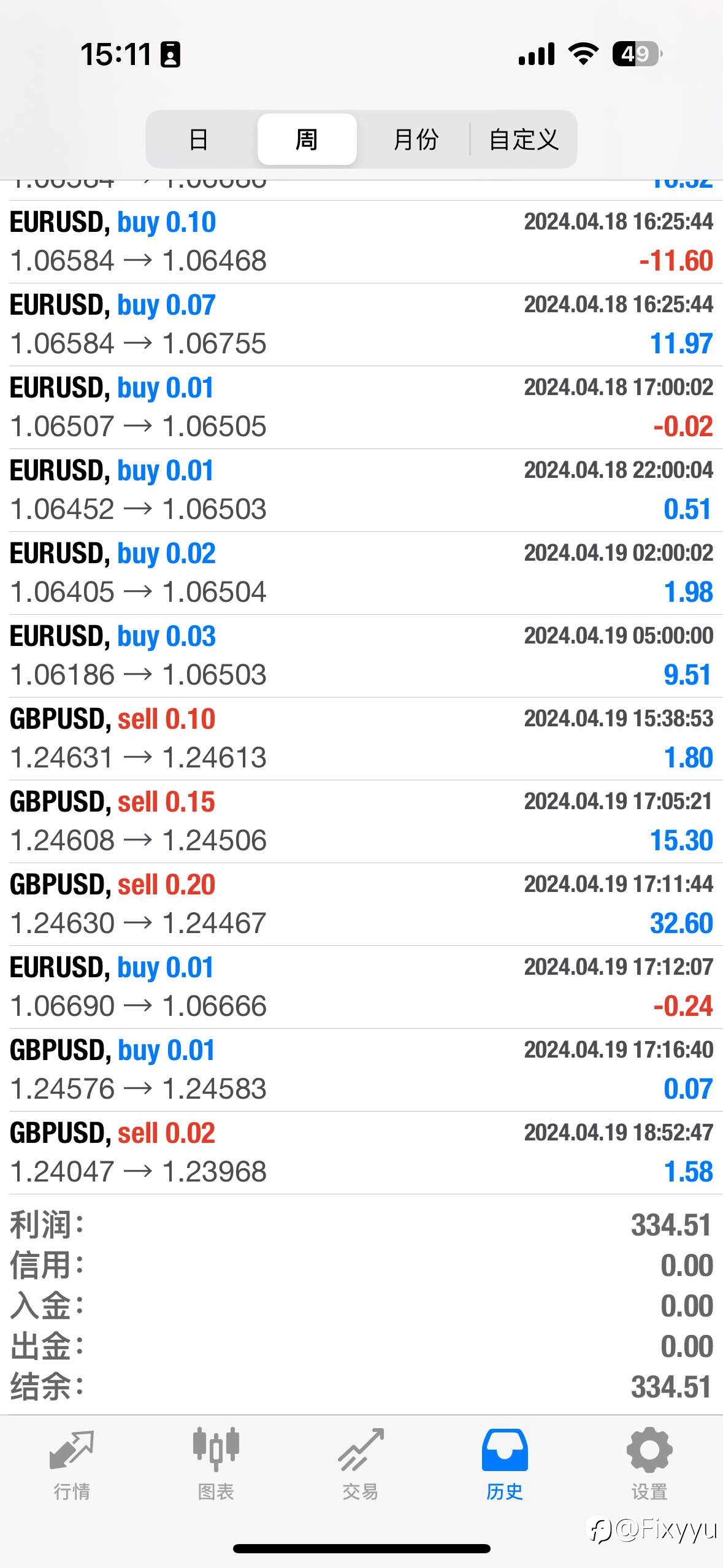Expand the EURUSD buy 0.07 trade with 11.97
The width and height of the screenshot is (723, 1568).
click(361, 325)
